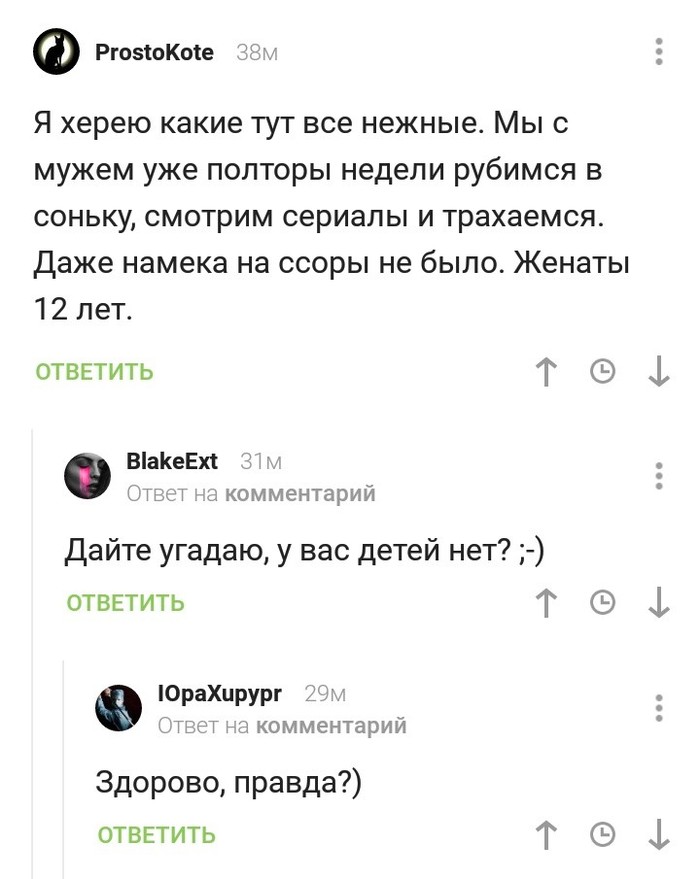Downvote BlakeExt's comment
This screenshot has width=700, height=879.
pyautogui.click(x=658, y=602)
